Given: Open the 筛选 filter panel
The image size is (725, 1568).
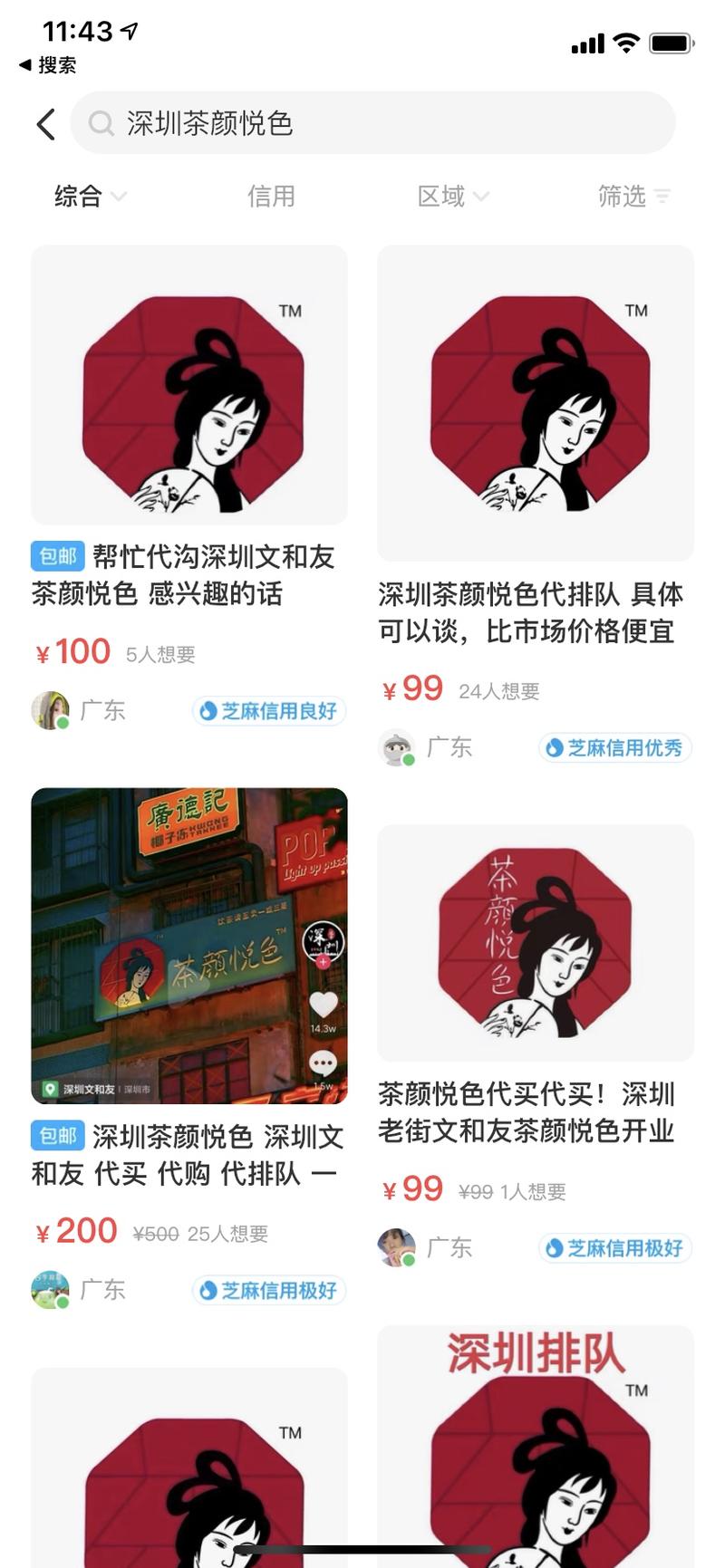Looking at the screenshot, I should pos(621,197).
